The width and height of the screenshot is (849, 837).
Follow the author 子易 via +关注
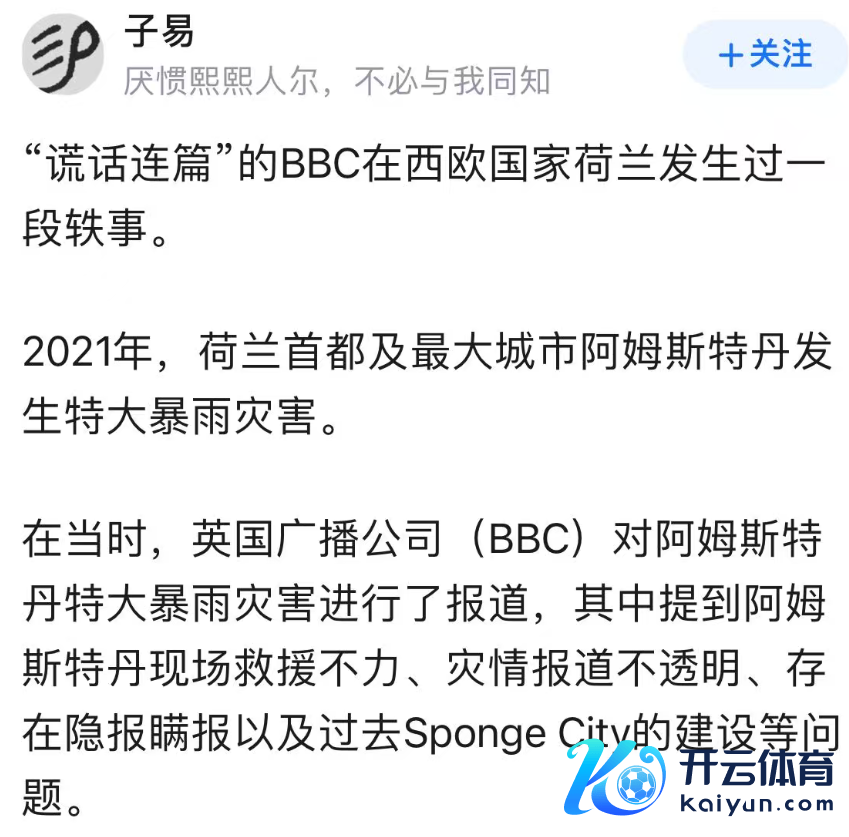tap(766, 54)
